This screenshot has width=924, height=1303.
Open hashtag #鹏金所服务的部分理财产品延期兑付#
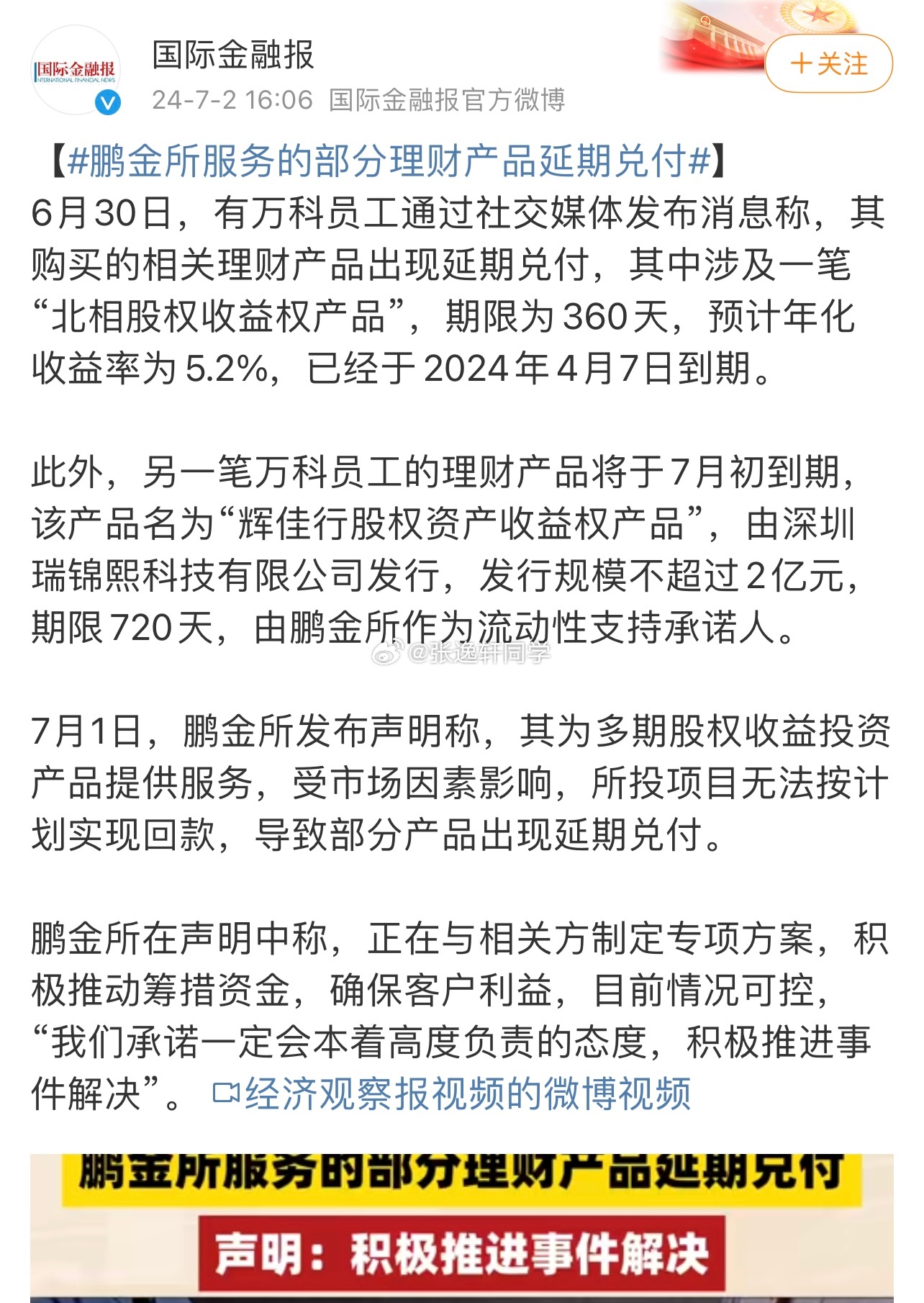coord(389,161)
